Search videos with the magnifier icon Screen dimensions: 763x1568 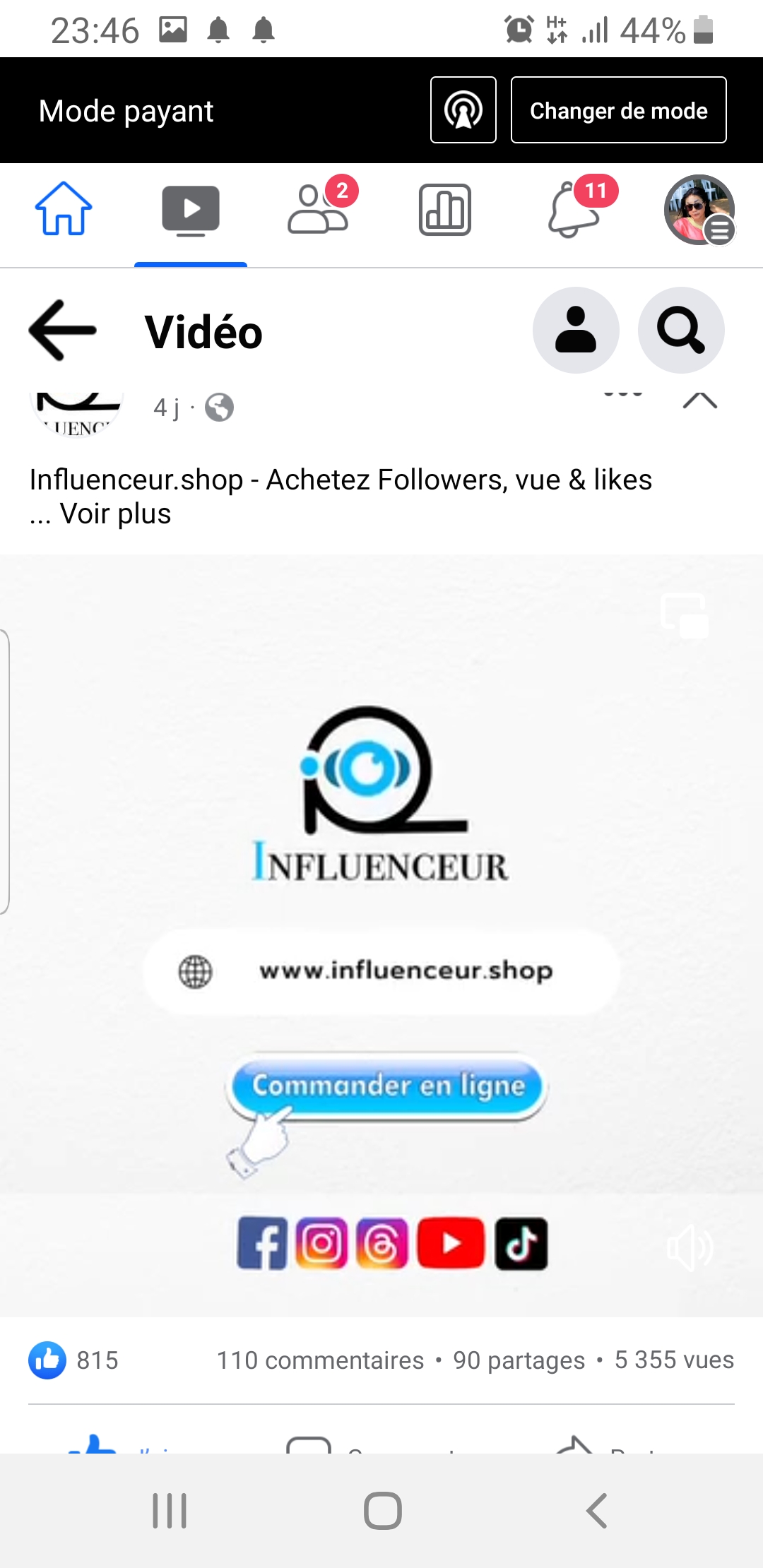click(x=681, y=330)
